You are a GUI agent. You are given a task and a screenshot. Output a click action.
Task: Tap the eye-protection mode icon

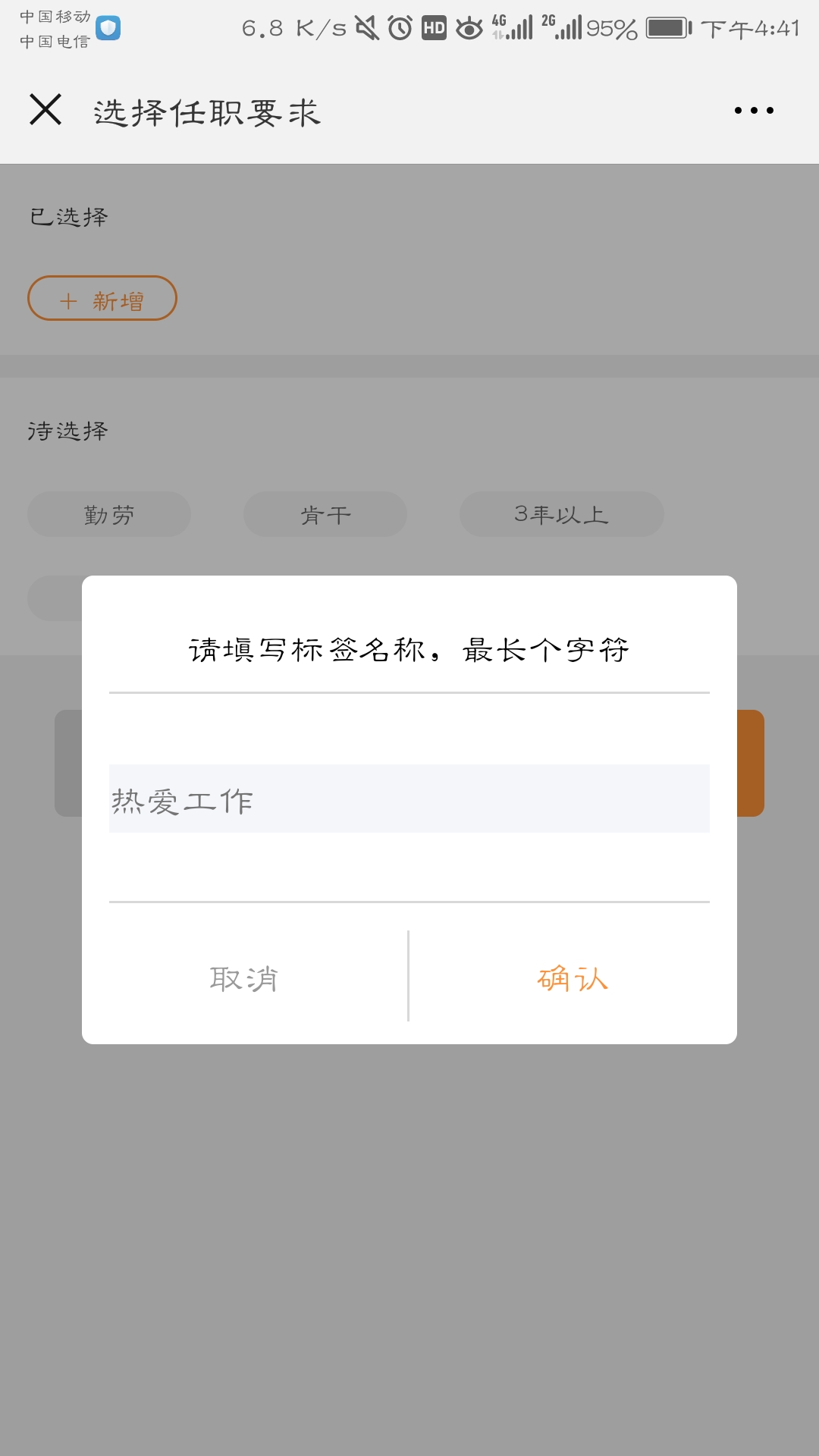click(x=469, y=29)
